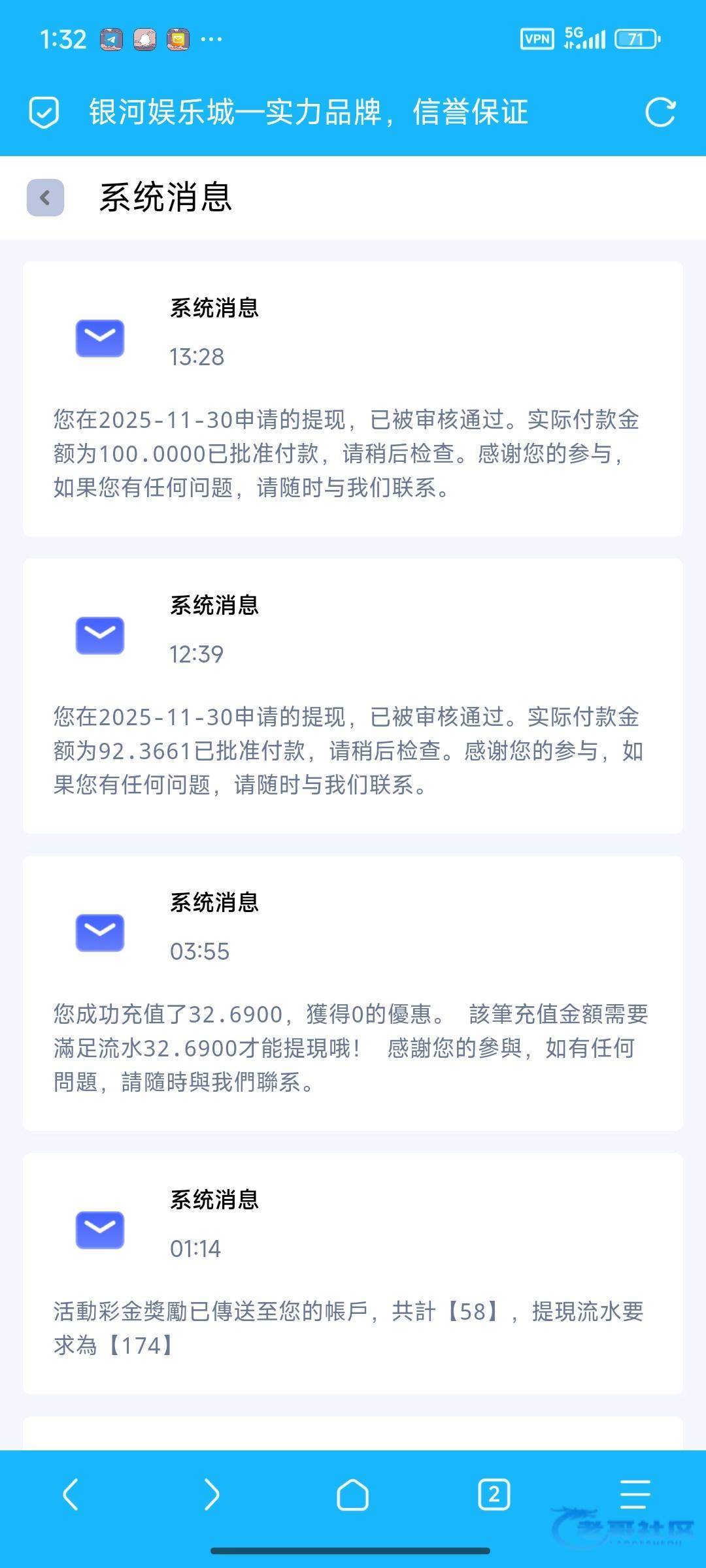The width and height of the screenshot is (706, 1568).
Task: Tap the shield security icon in the address bar
Action: tap(44, 112)
